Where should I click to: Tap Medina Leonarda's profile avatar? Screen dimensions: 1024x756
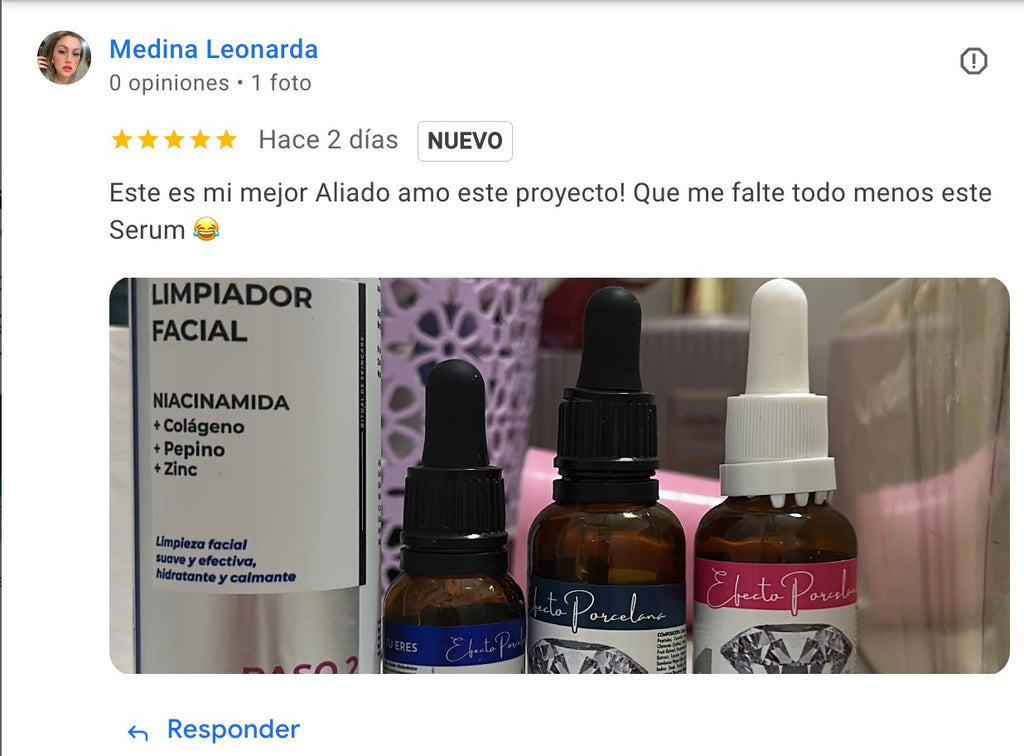coord(64,58)
